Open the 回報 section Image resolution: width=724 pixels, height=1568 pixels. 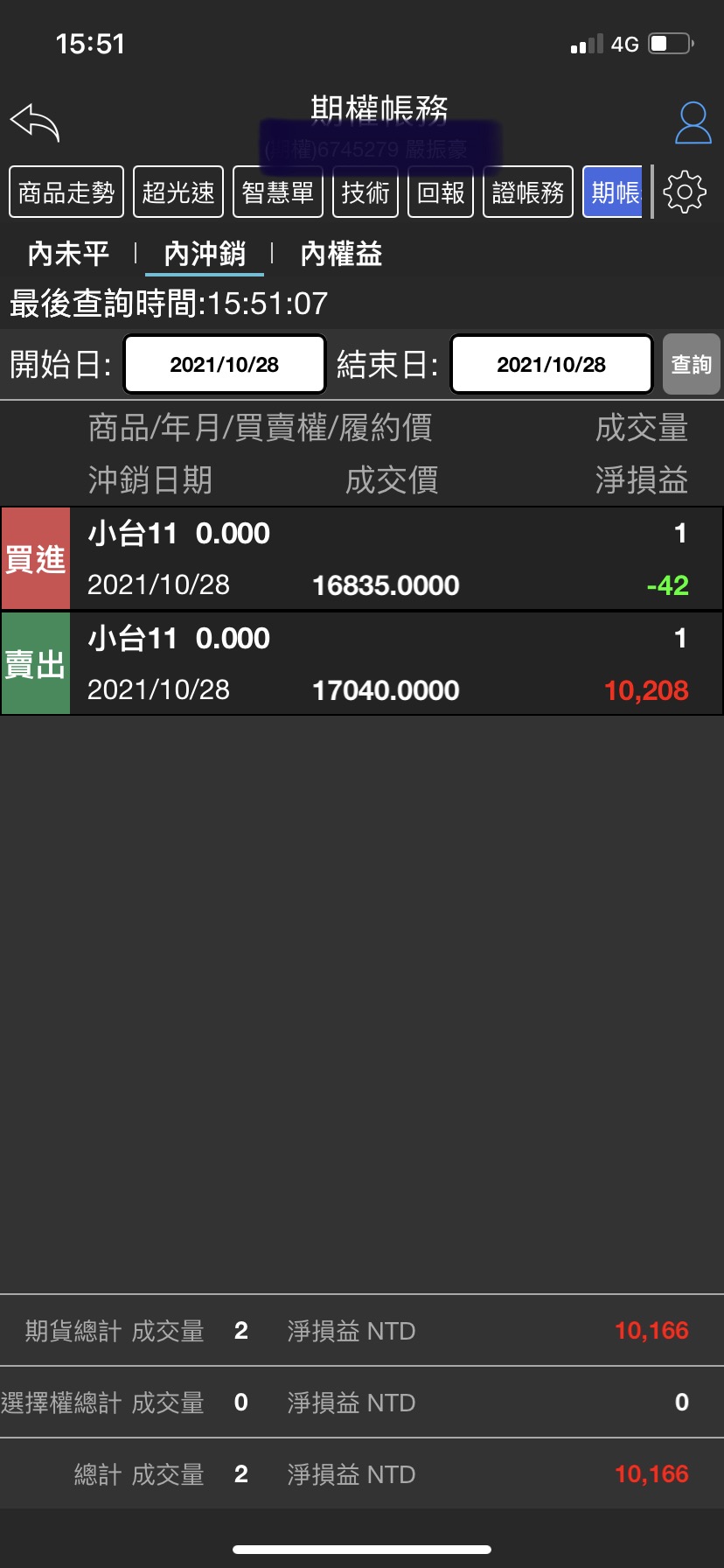[441, 192]
